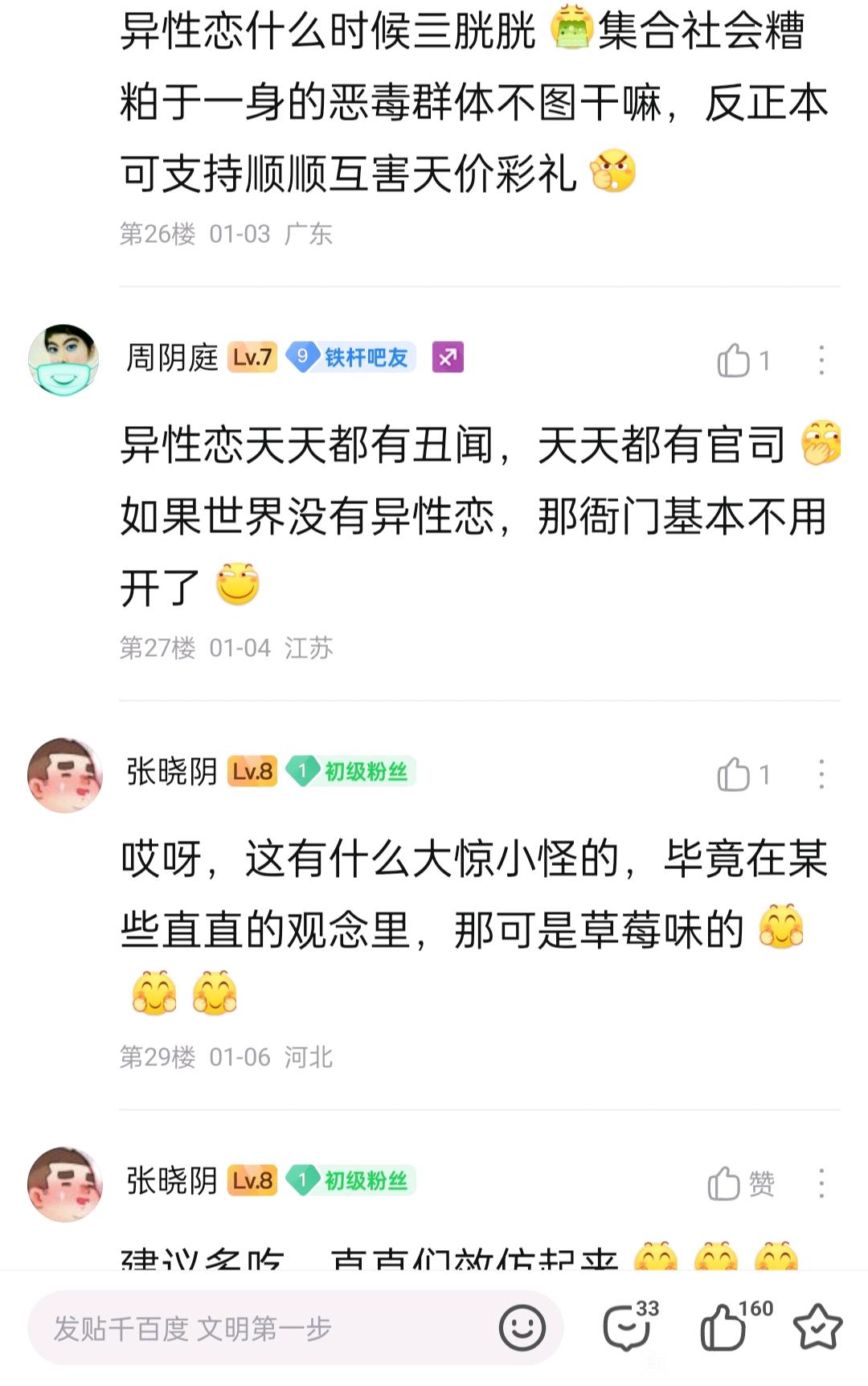Open 张晓阴's avatar on floor 29 comment
The width and height of the screenshot is (868, 1386).
(64, 774)
